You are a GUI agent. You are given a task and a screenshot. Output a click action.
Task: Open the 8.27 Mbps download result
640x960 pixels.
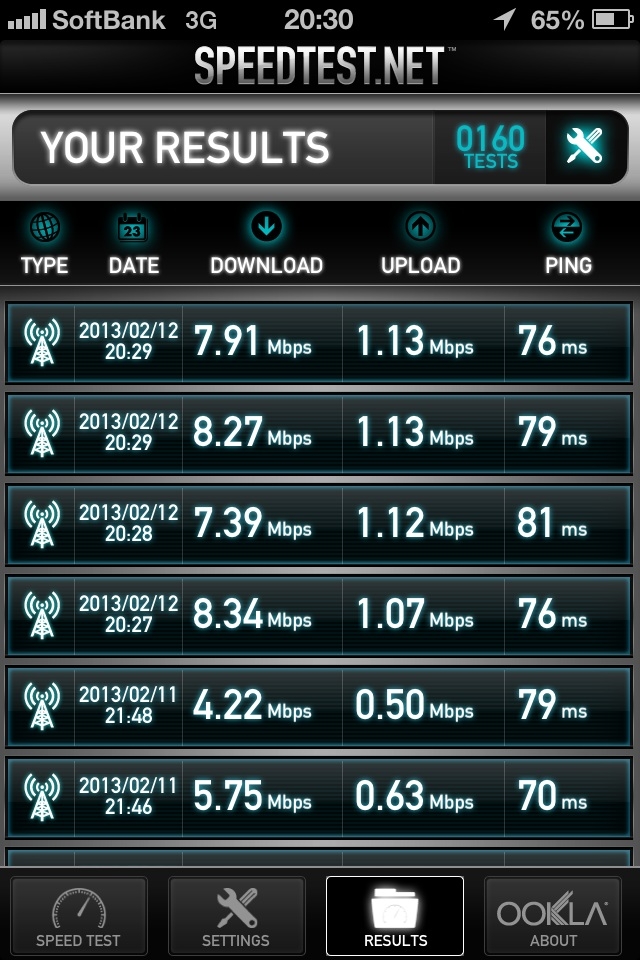coord(320,433)
